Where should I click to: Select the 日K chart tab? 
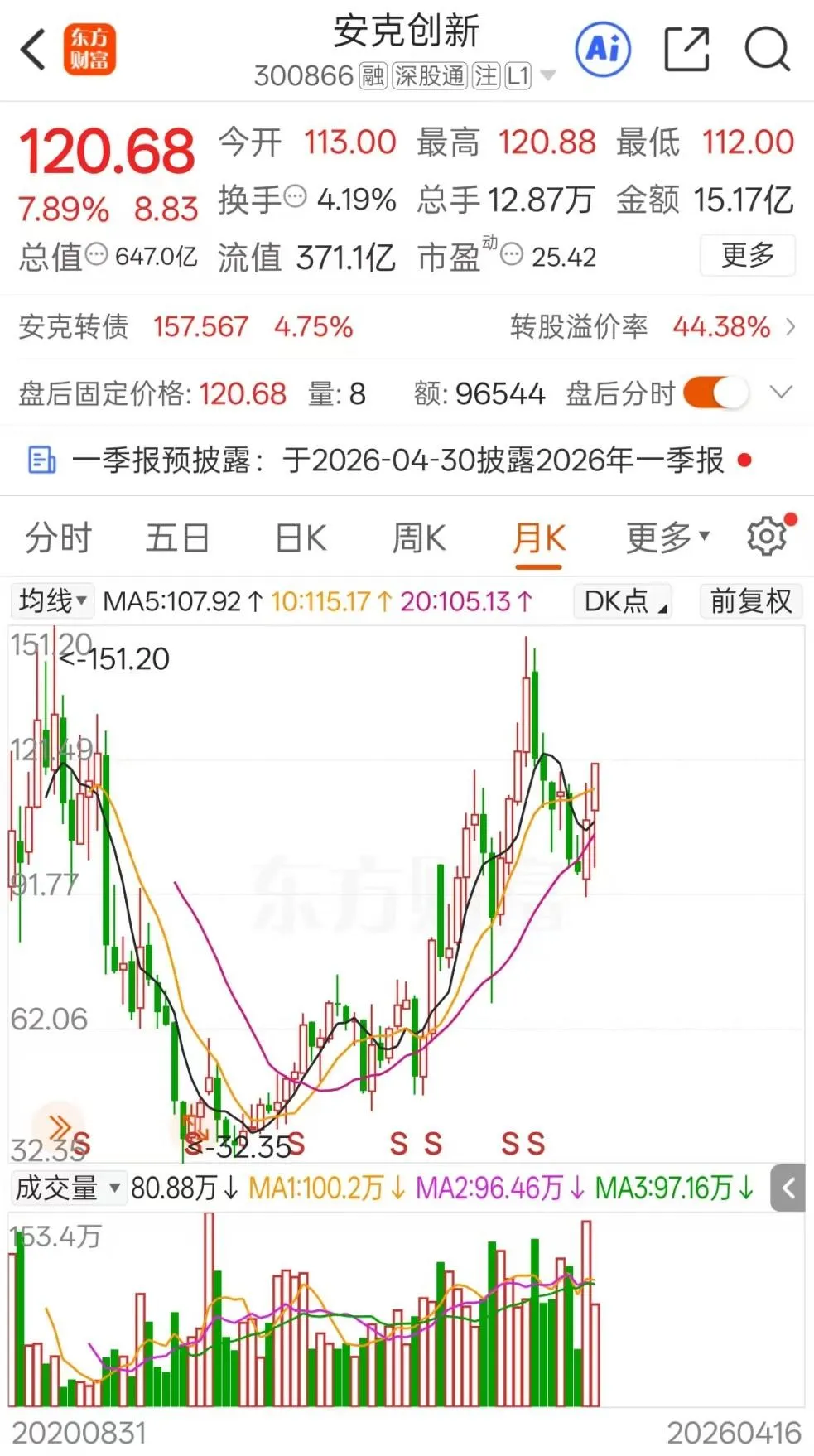pos(301,538)
